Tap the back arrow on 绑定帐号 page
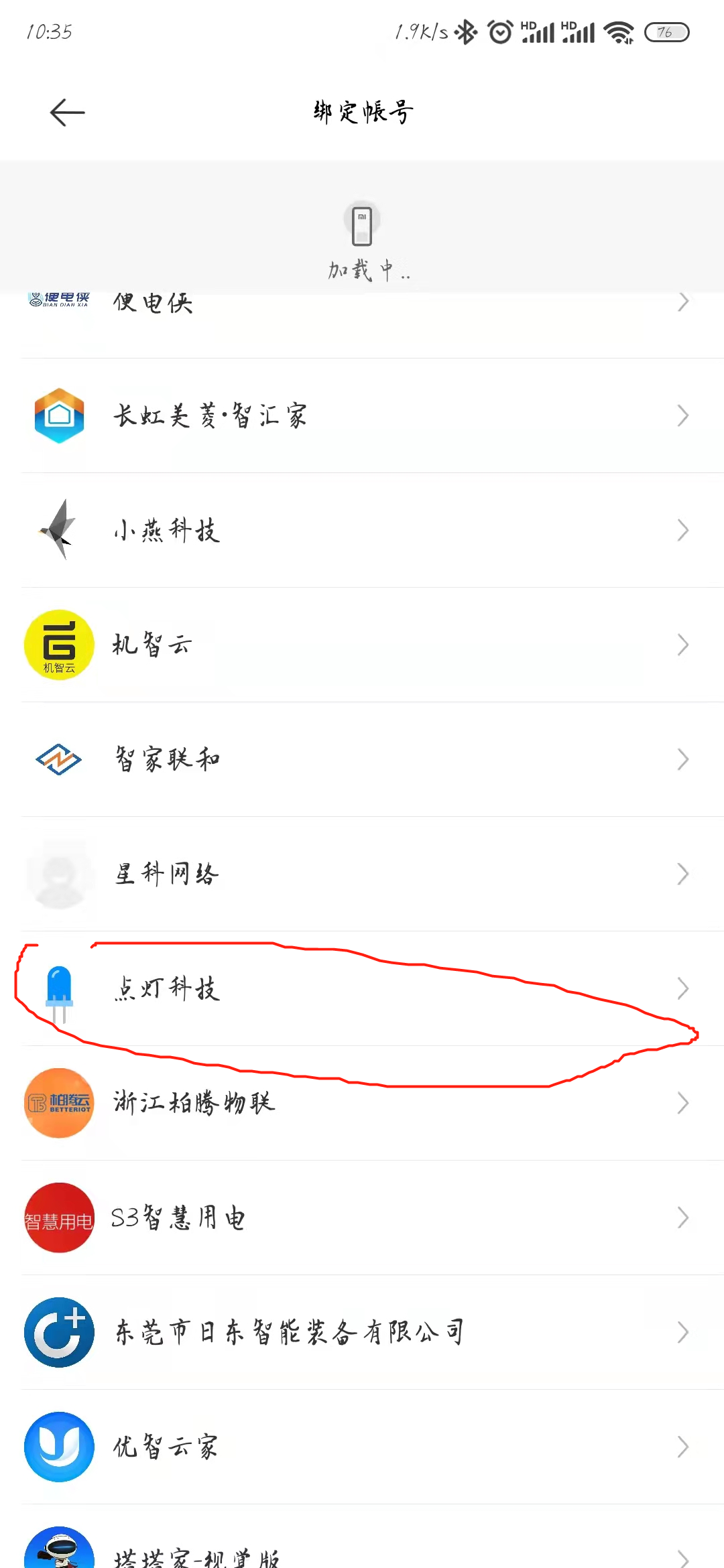The height and width of the screenshot is (1568, 724). click(65, 112)
